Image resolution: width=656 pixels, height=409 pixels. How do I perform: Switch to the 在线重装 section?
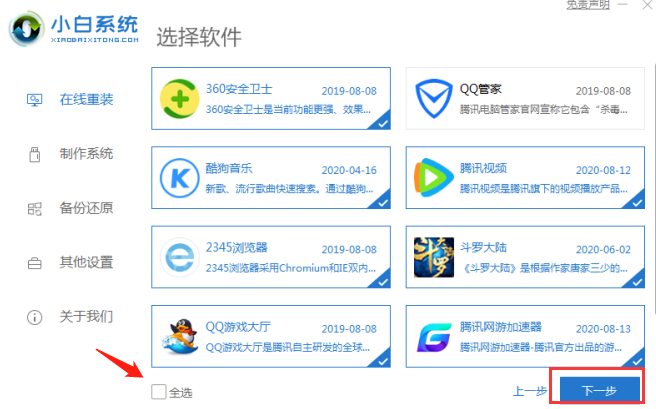coord(85,100)
